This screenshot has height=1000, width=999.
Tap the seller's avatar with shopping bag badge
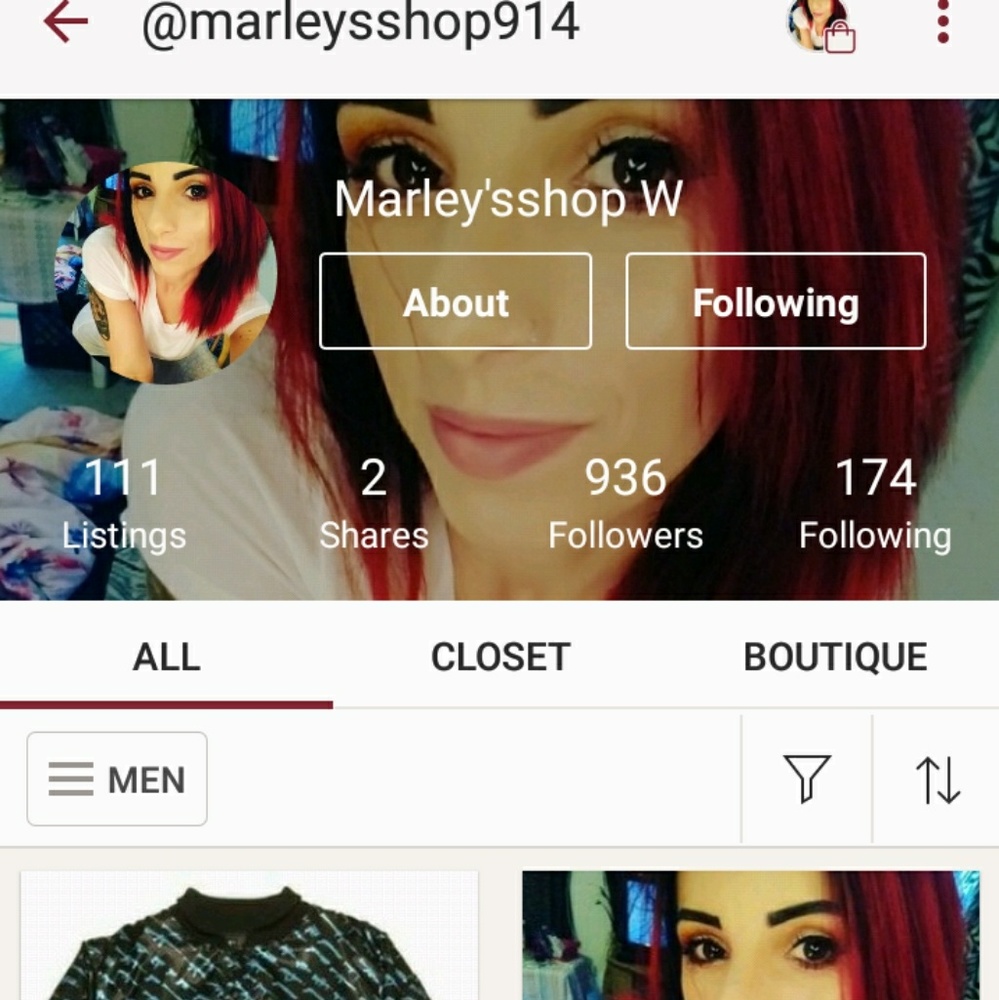[822, 27]
